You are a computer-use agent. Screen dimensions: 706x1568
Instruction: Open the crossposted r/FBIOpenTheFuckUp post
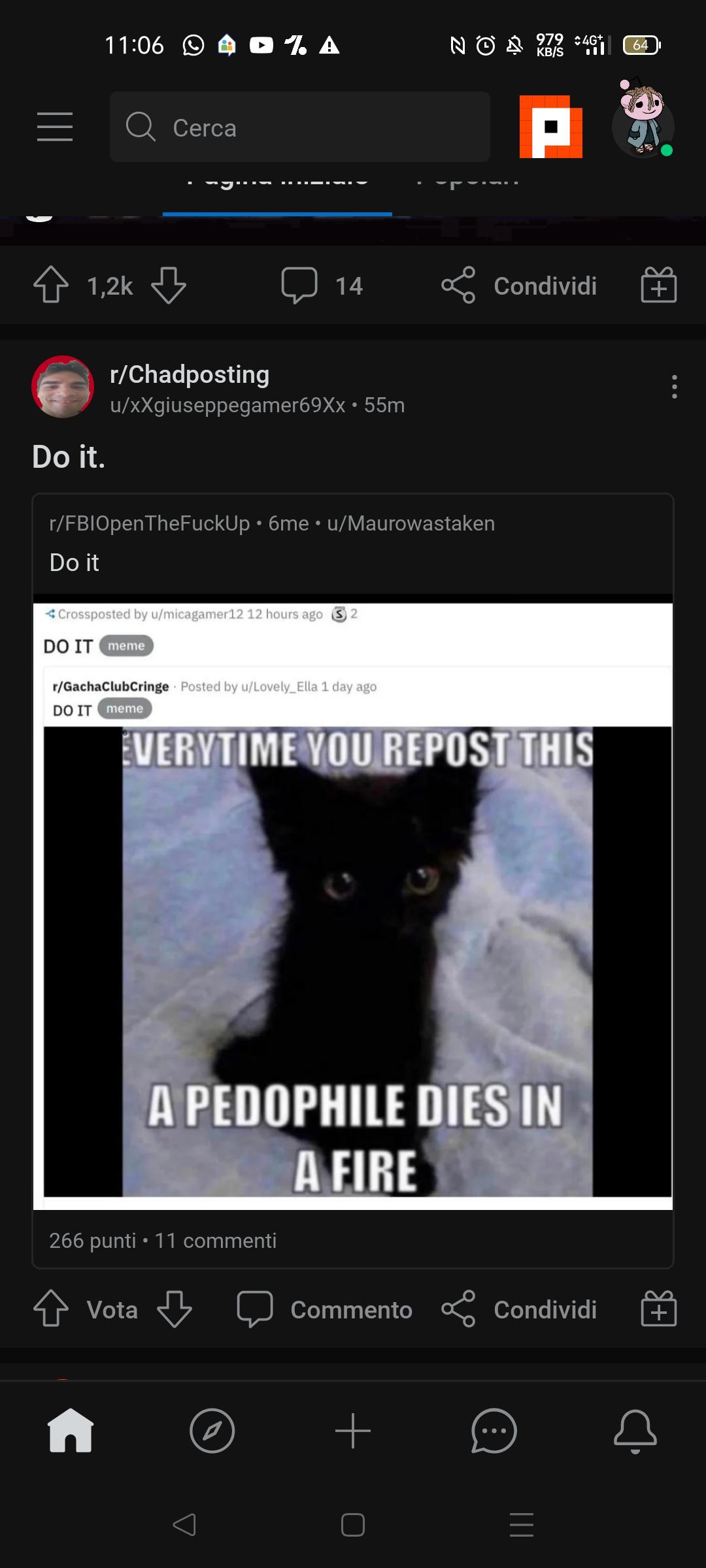click(x=353, y=544)
